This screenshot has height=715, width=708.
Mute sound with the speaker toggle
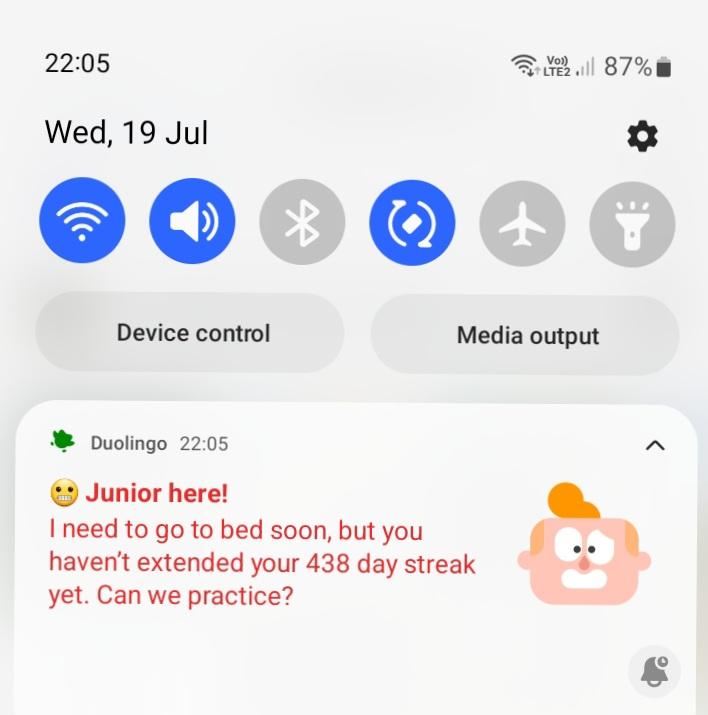pyautogui.click(x=192, y=222)
